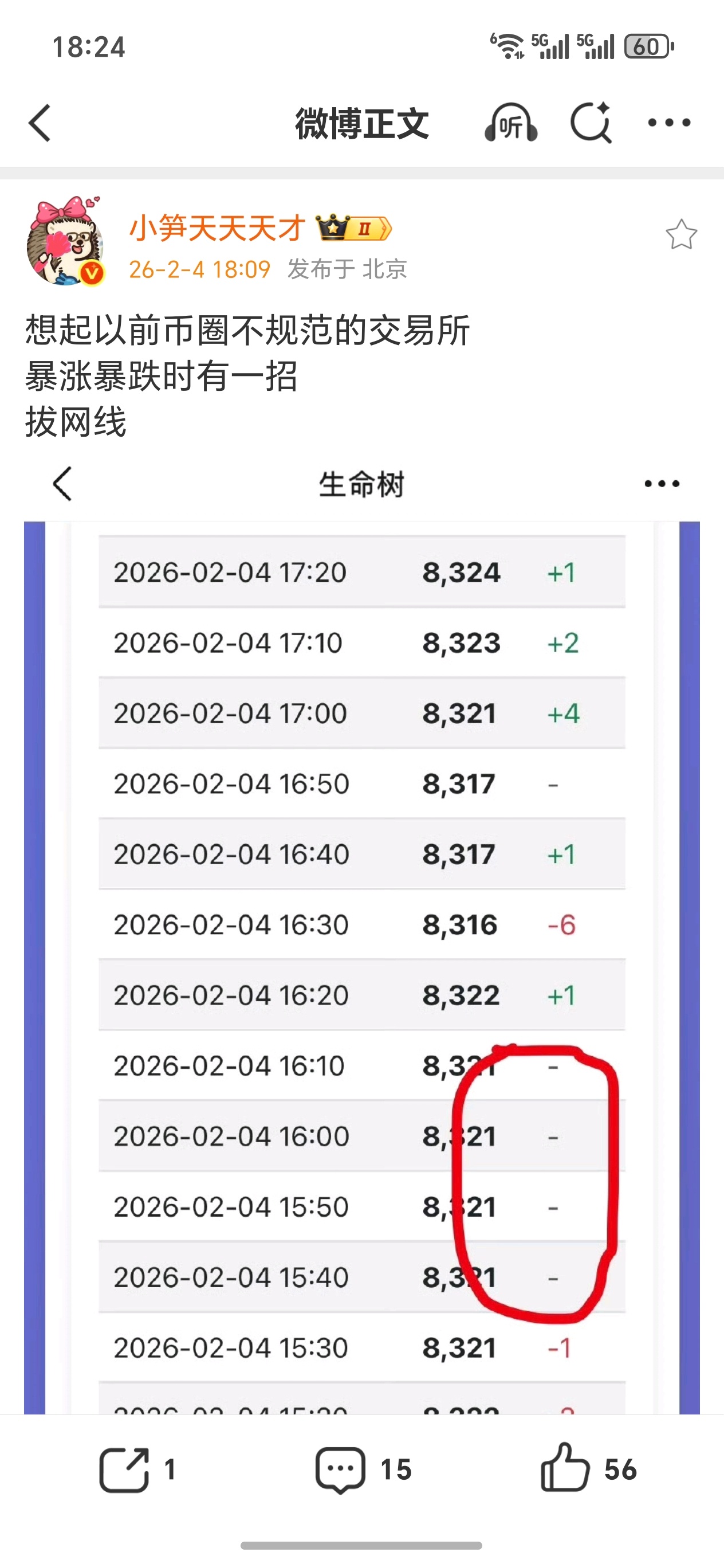
Task: Tap the refresh icon in the top bar
Action: [591, 121]
